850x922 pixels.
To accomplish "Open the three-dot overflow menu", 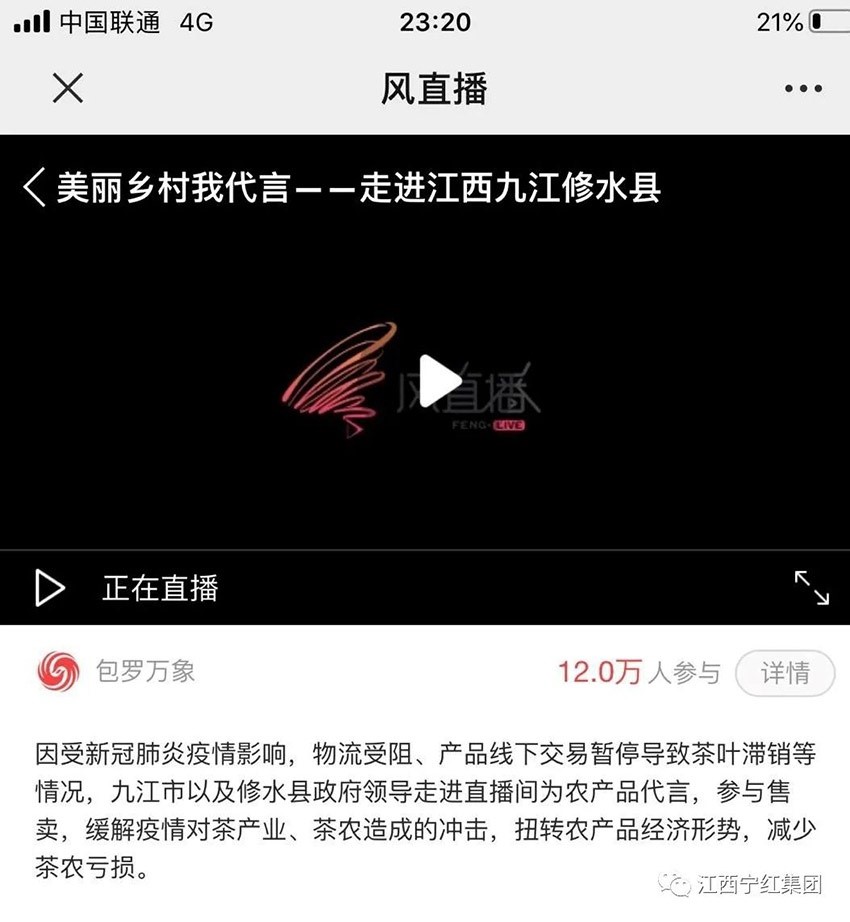I will pos(803,90).
